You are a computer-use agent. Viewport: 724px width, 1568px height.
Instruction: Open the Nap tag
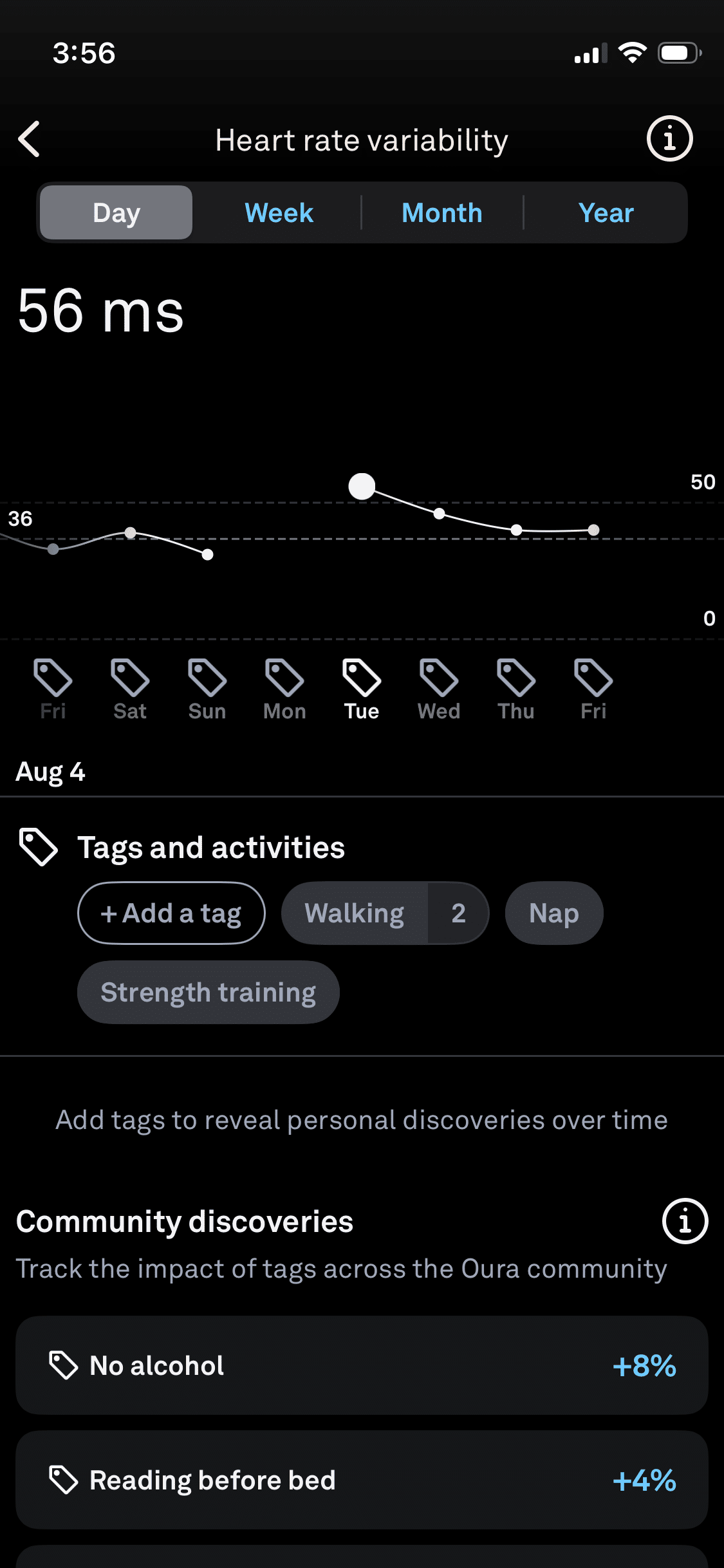click(554, 913)
